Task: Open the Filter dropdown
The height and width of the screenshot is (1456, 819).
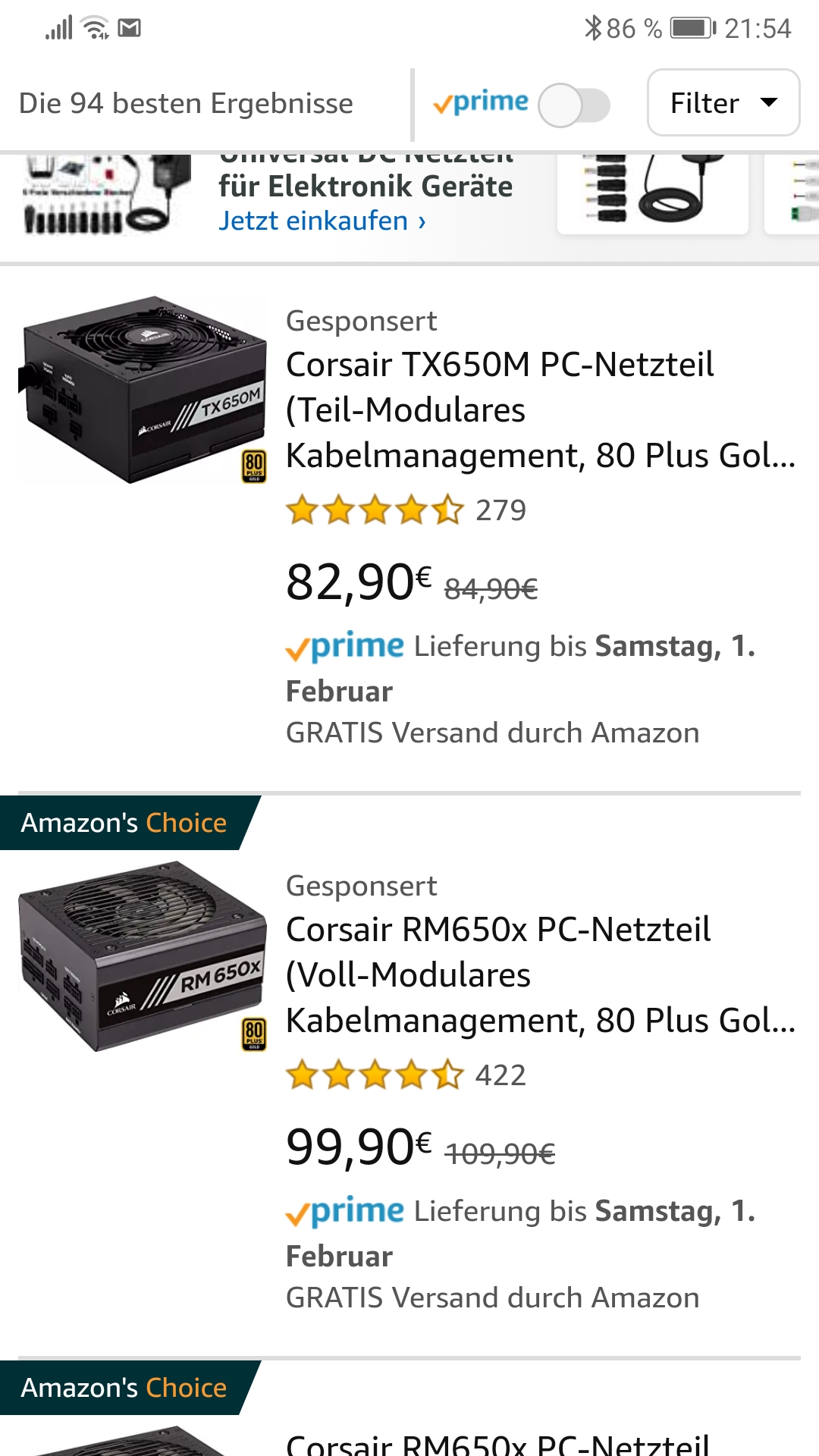Action: [x=723, y=103]
